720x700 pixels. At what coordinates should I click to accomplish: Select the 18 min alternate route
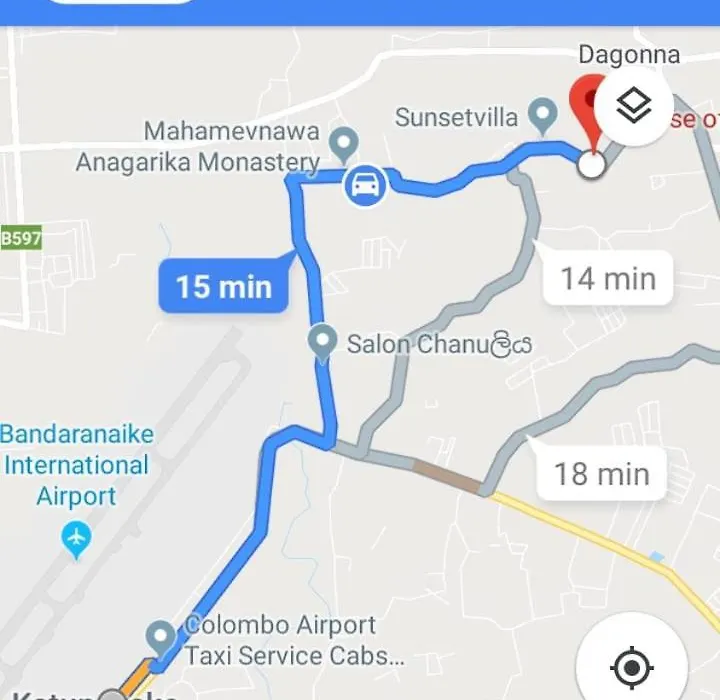[x=601, y=473]
